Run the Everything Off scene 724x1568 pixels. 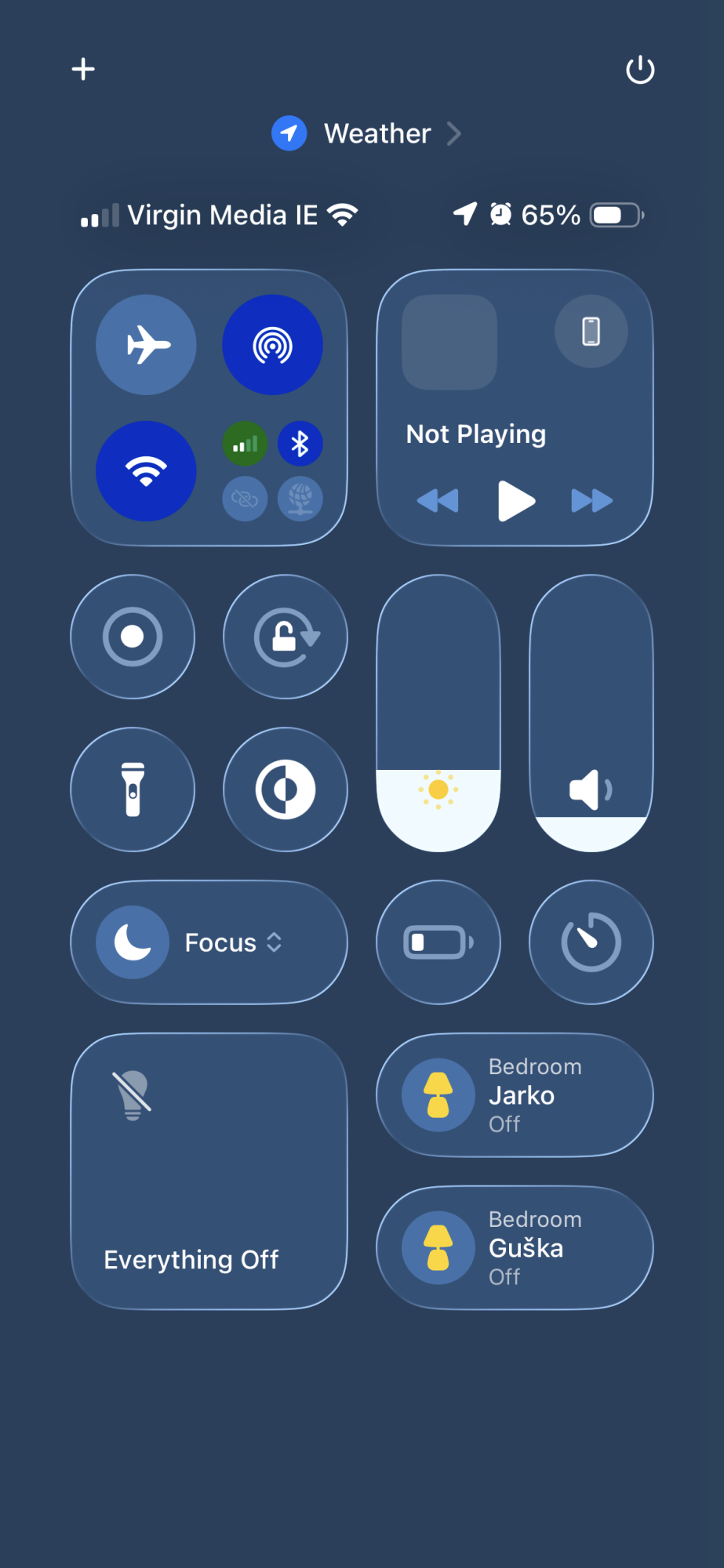(x=209, y=1171)
